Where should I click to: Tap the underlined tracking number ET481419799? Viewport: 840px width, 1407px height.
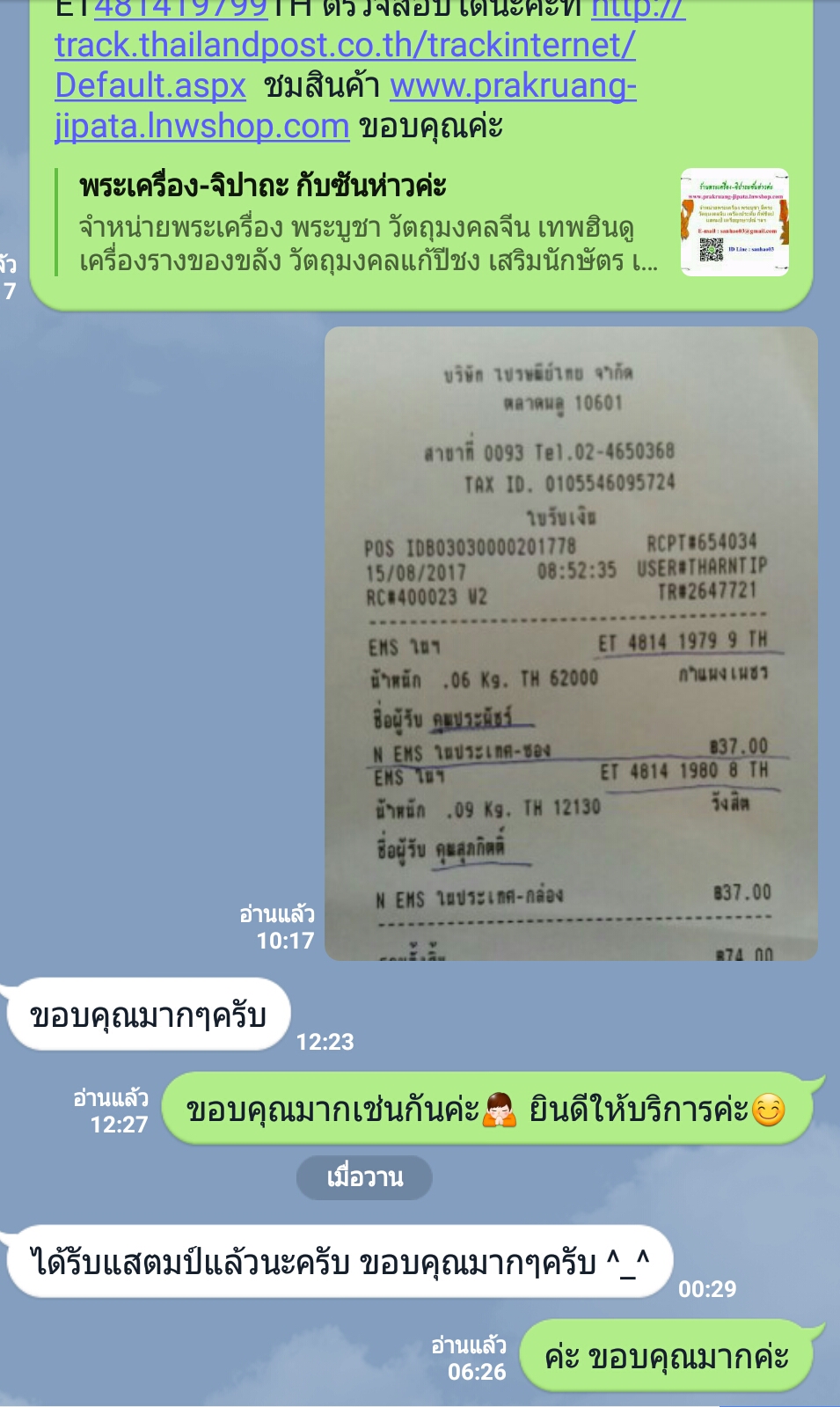pos(180,9)
